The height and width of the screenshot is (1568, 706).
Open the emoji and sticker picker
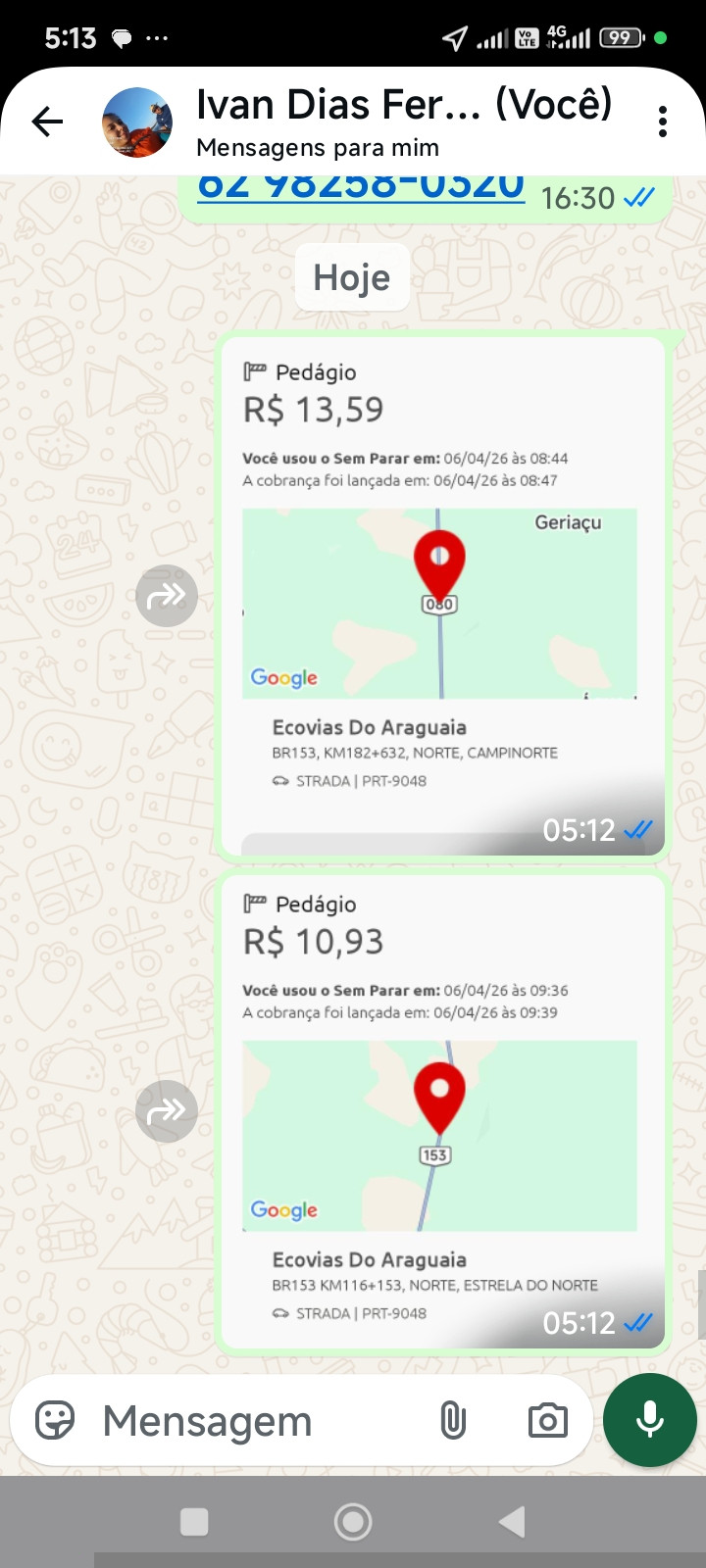(55, 1420)
